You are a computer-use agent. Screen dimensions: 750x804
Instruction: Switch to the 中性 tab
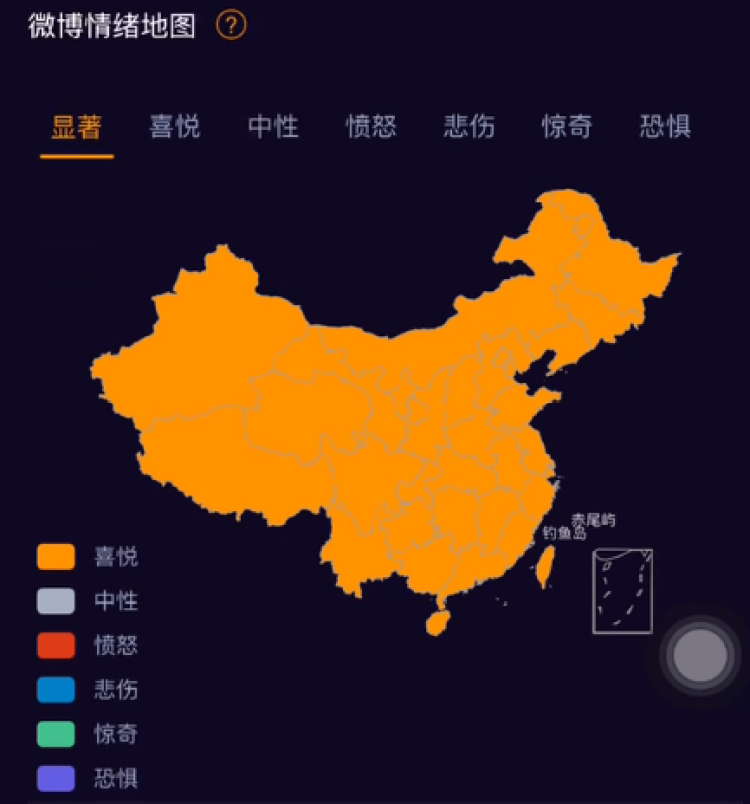[273, 127]
